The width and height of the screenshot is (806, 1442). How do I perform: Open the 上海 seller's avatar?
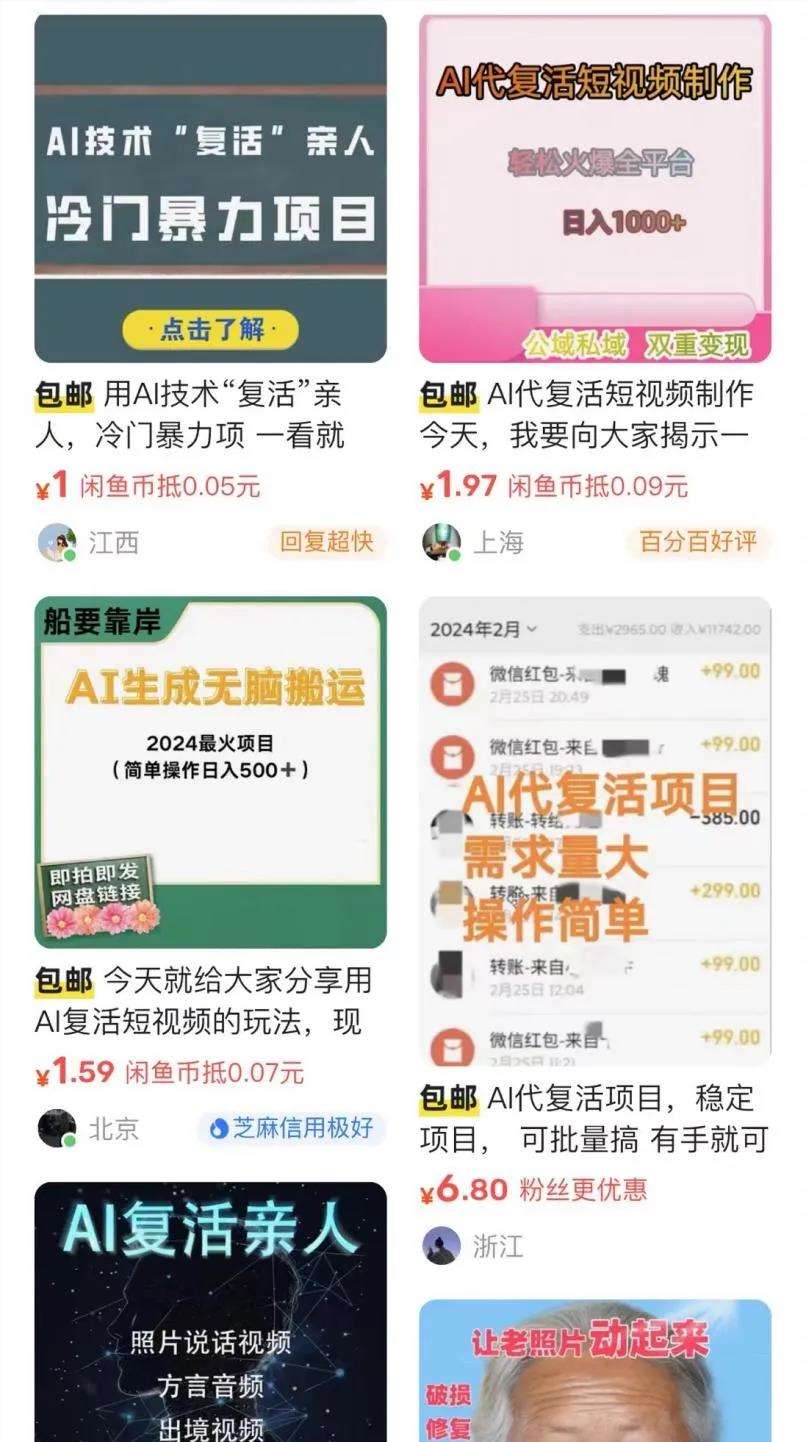441,541
